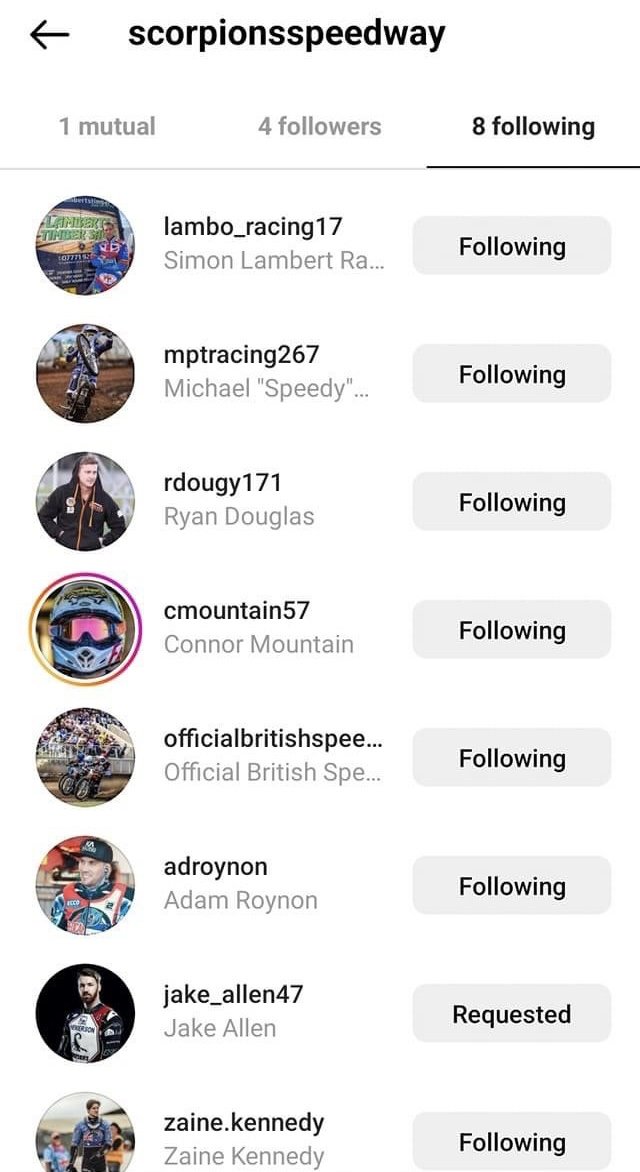Open mptracing267 profile

click(241, 354)
